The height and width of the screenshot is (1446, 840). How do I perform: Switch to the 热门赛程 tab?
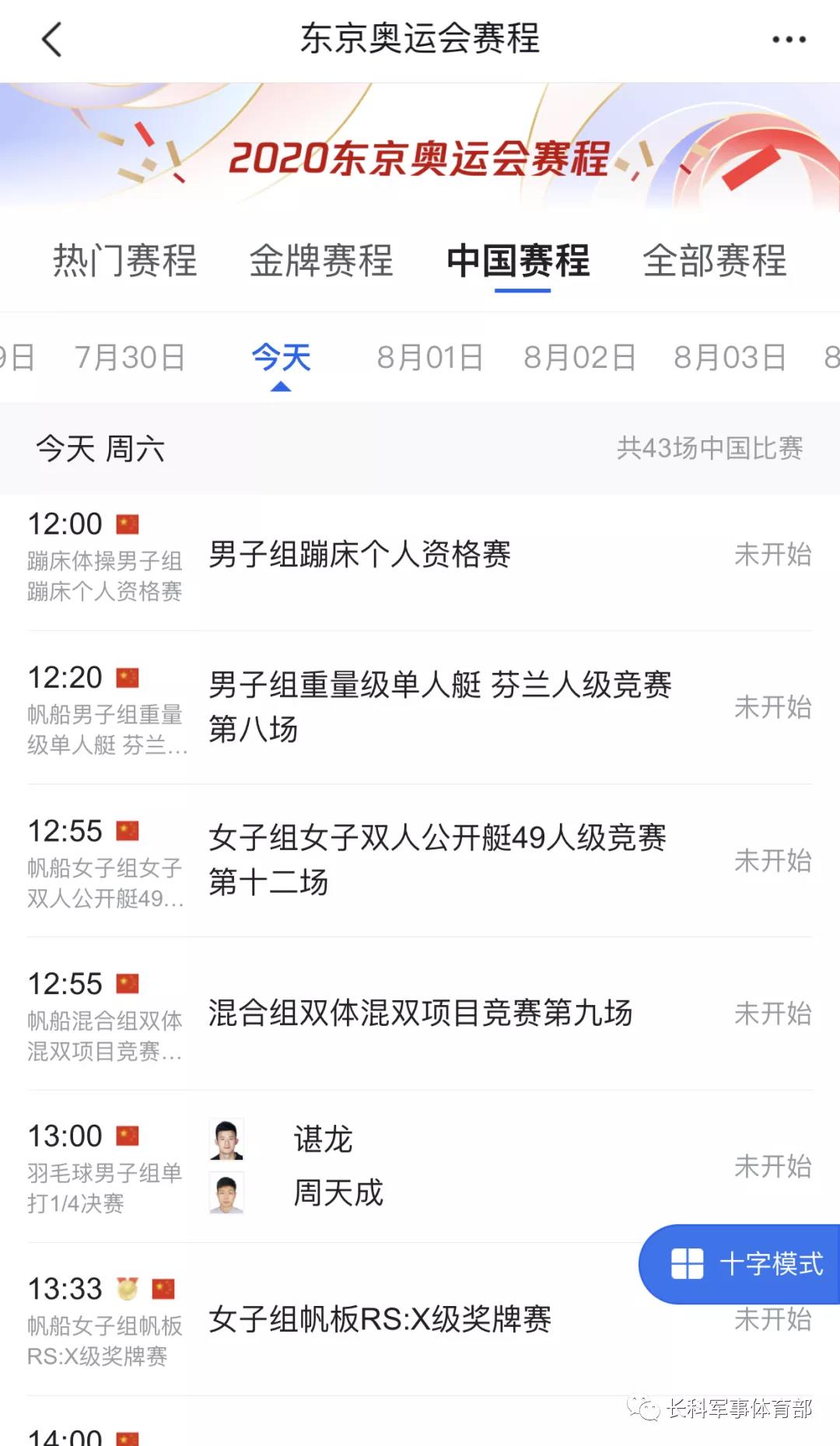[x=124, y=261]
